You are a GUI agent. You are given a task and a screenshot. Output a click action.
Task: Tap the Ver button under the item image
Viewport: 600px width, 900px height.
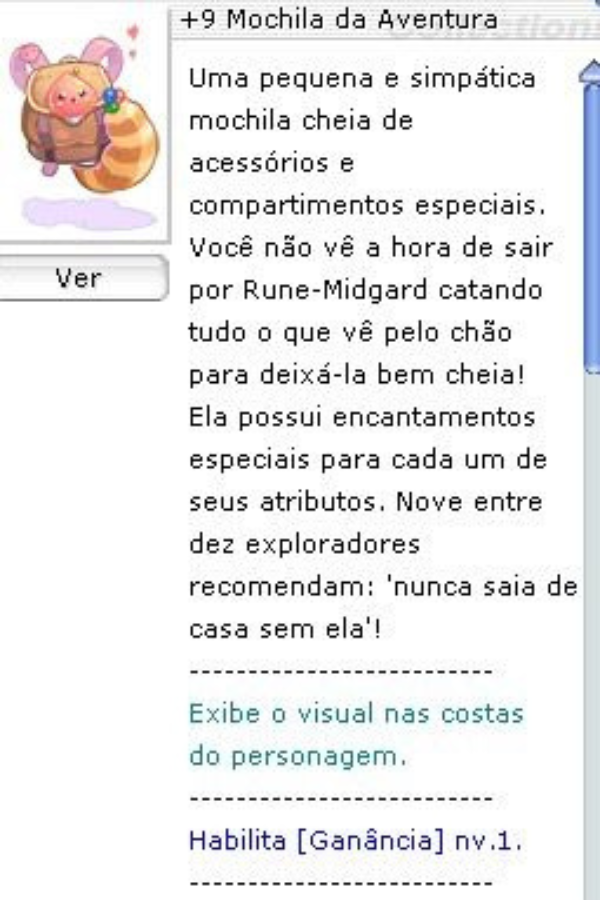tap(80, 279)
